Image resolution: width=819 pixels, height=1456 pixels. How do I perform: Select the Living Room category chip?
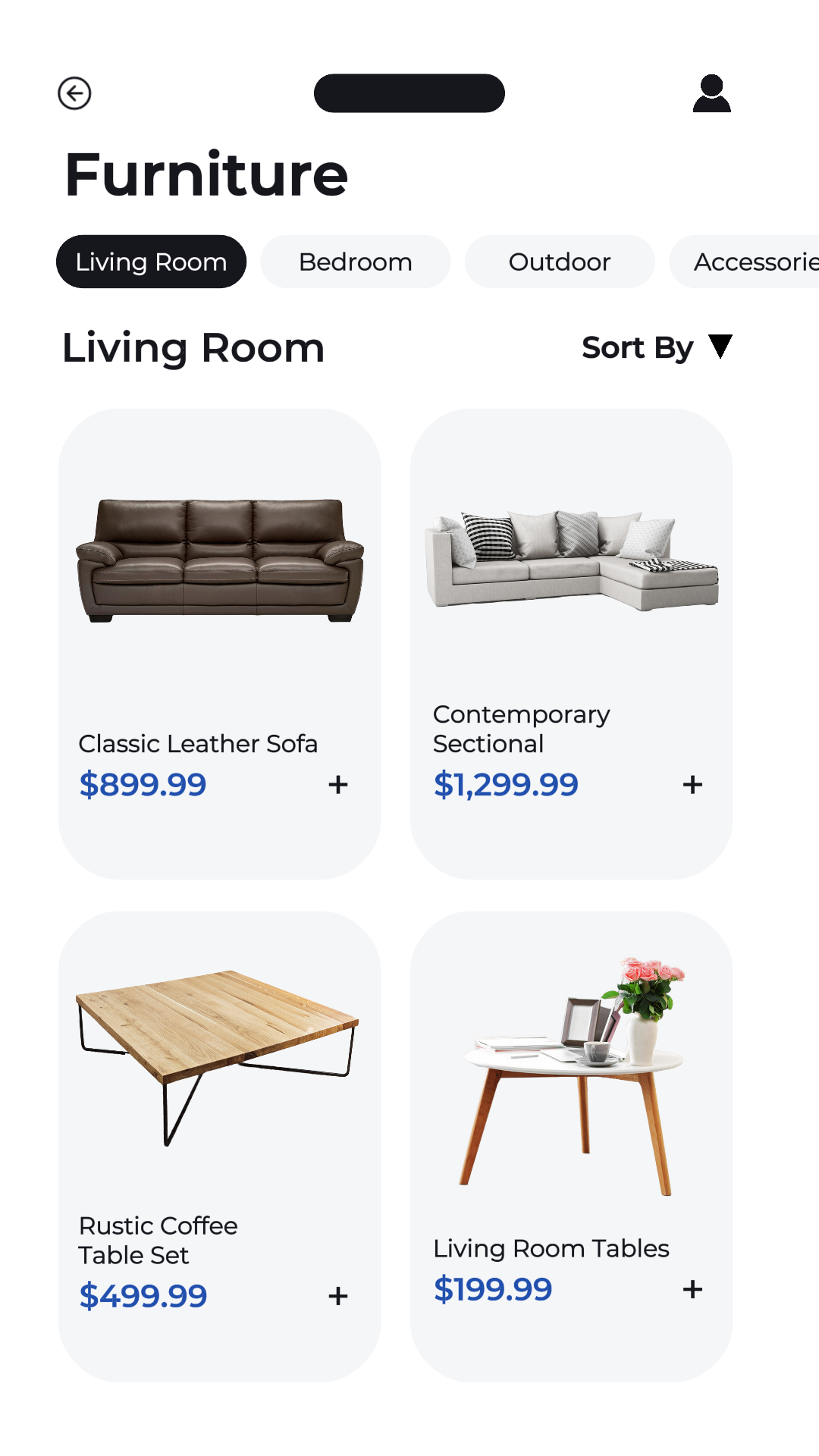151,262
